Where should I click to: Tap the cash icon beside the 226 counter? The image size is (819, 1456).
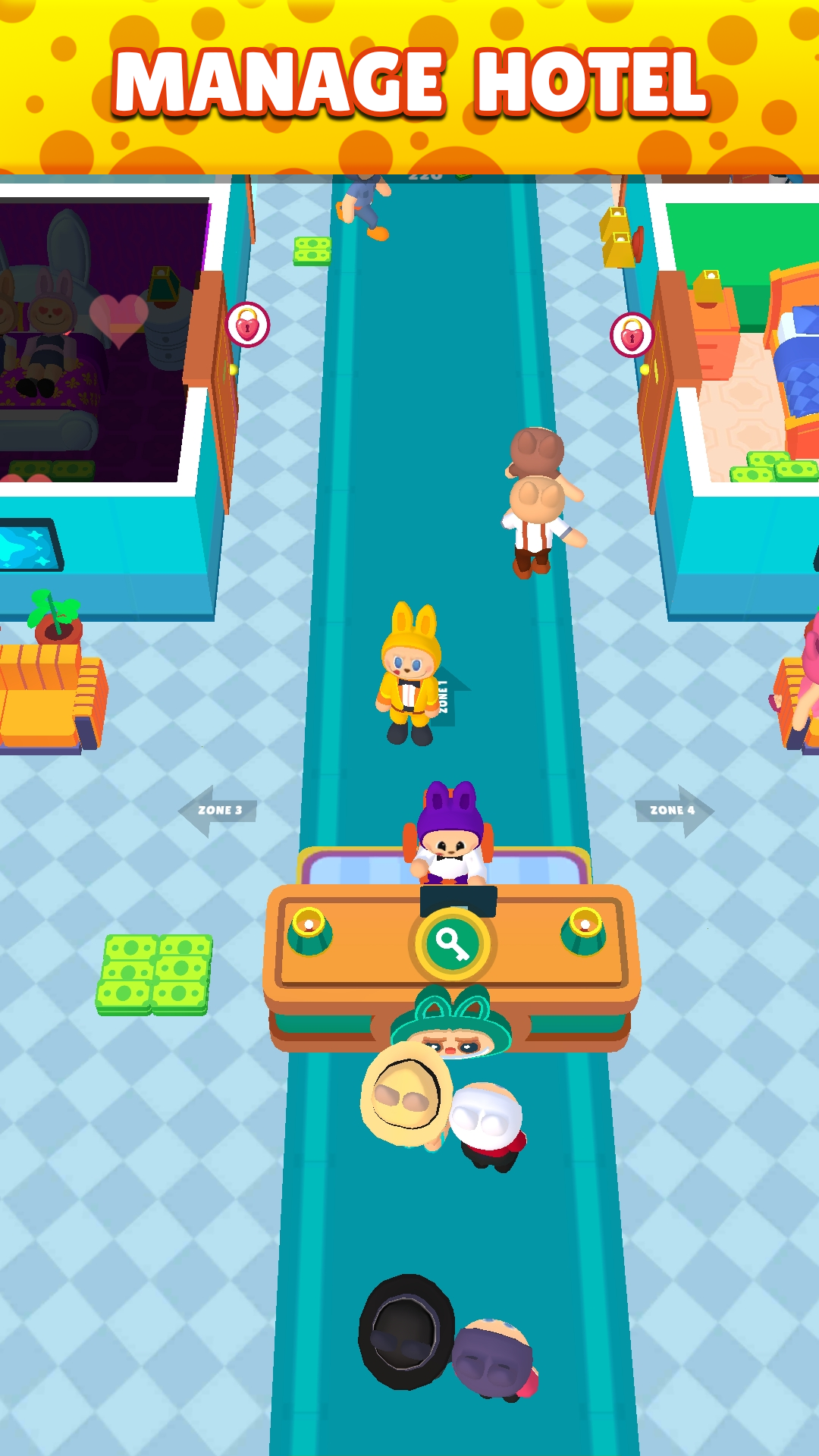pos(463,176)
